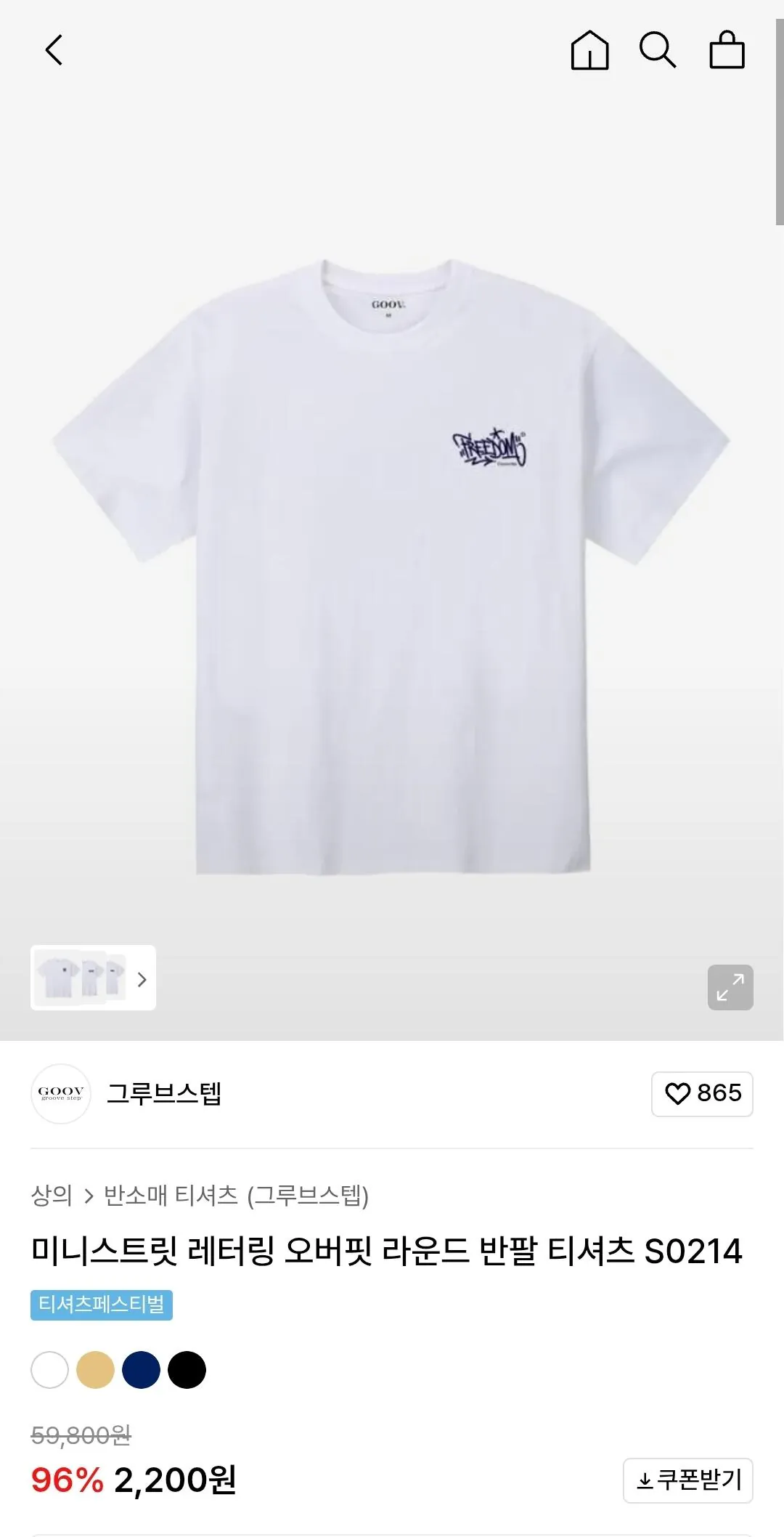
Task: Open the home icon
Action: [x=589, y=50]
